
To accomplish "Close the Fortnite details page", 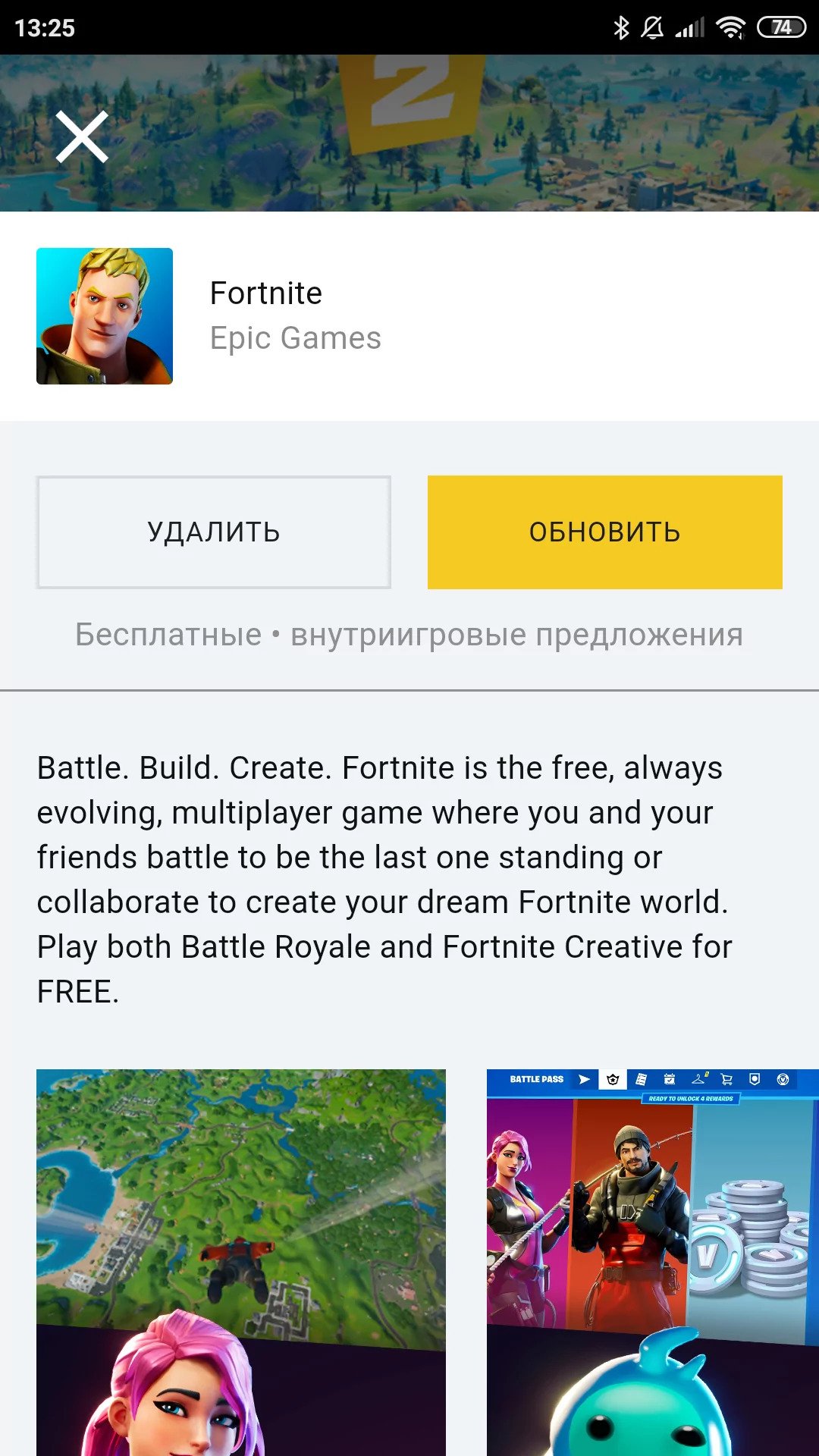I will [x=82, y=137].
